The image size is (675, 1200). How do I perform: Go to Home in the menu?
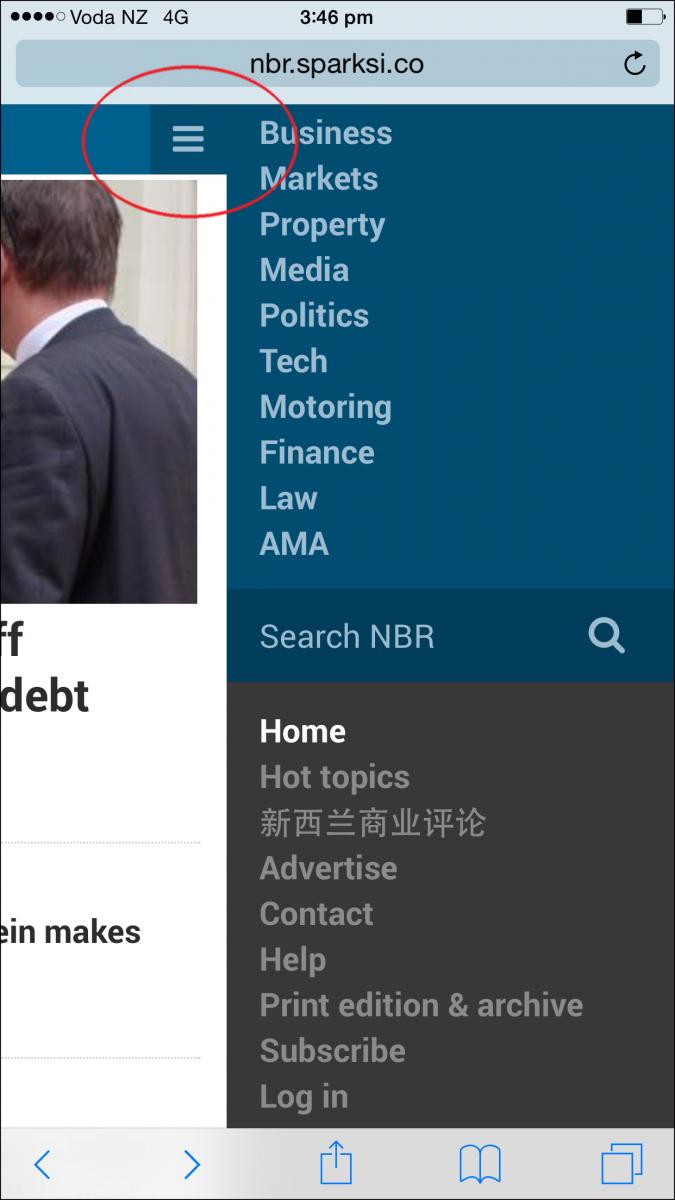[302, 731]
